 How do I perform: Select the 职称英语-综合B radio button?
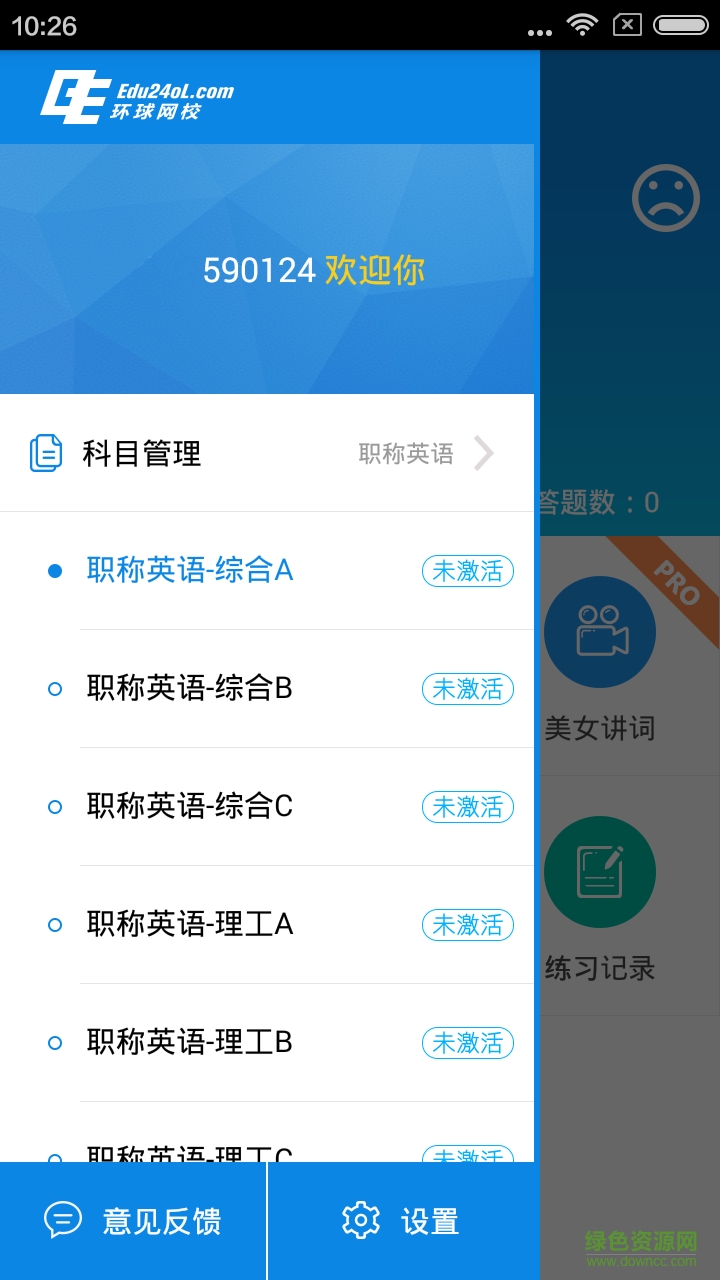pyautogui.click(x=53, y=688)
